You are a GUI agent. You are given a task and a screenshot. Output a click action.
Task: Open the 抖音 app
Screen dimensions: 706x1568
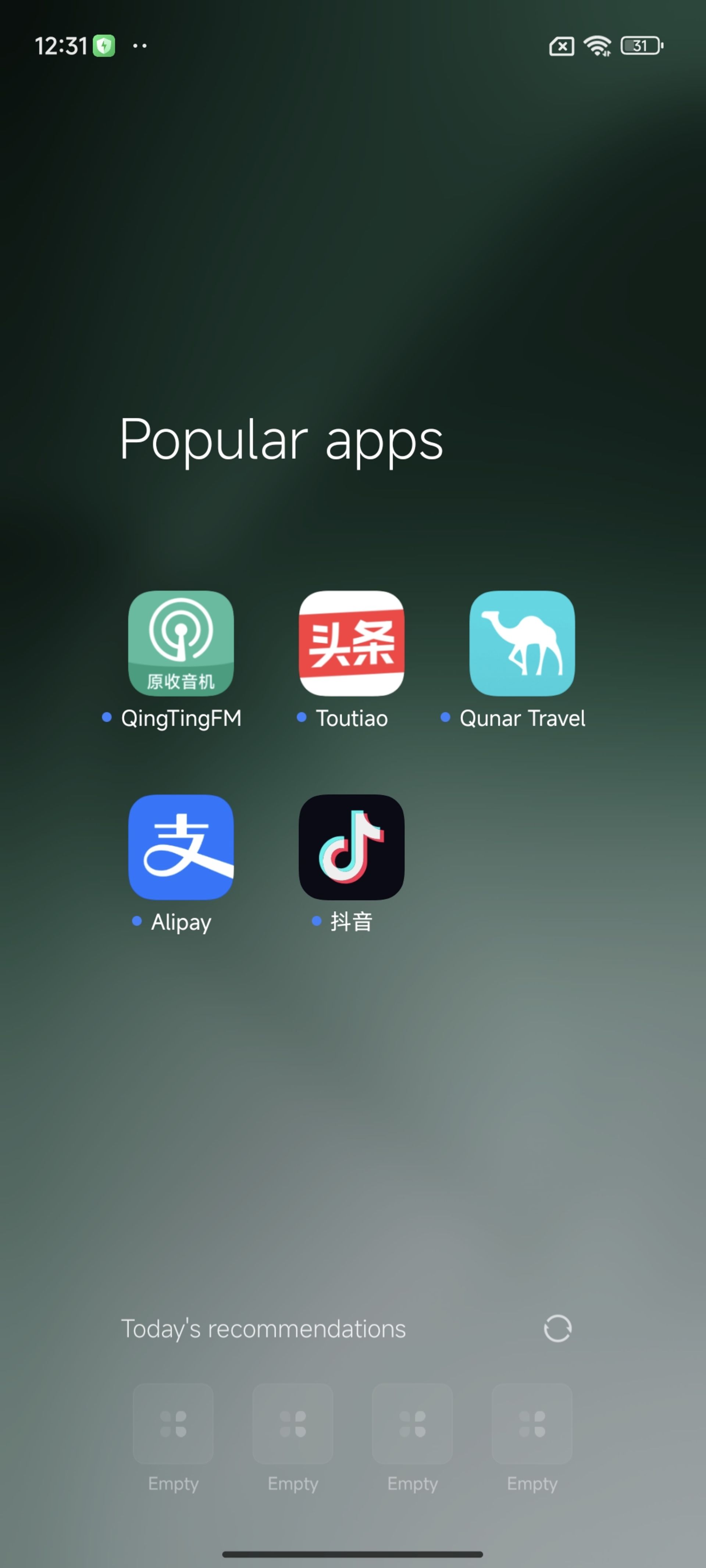coord(352,847)
